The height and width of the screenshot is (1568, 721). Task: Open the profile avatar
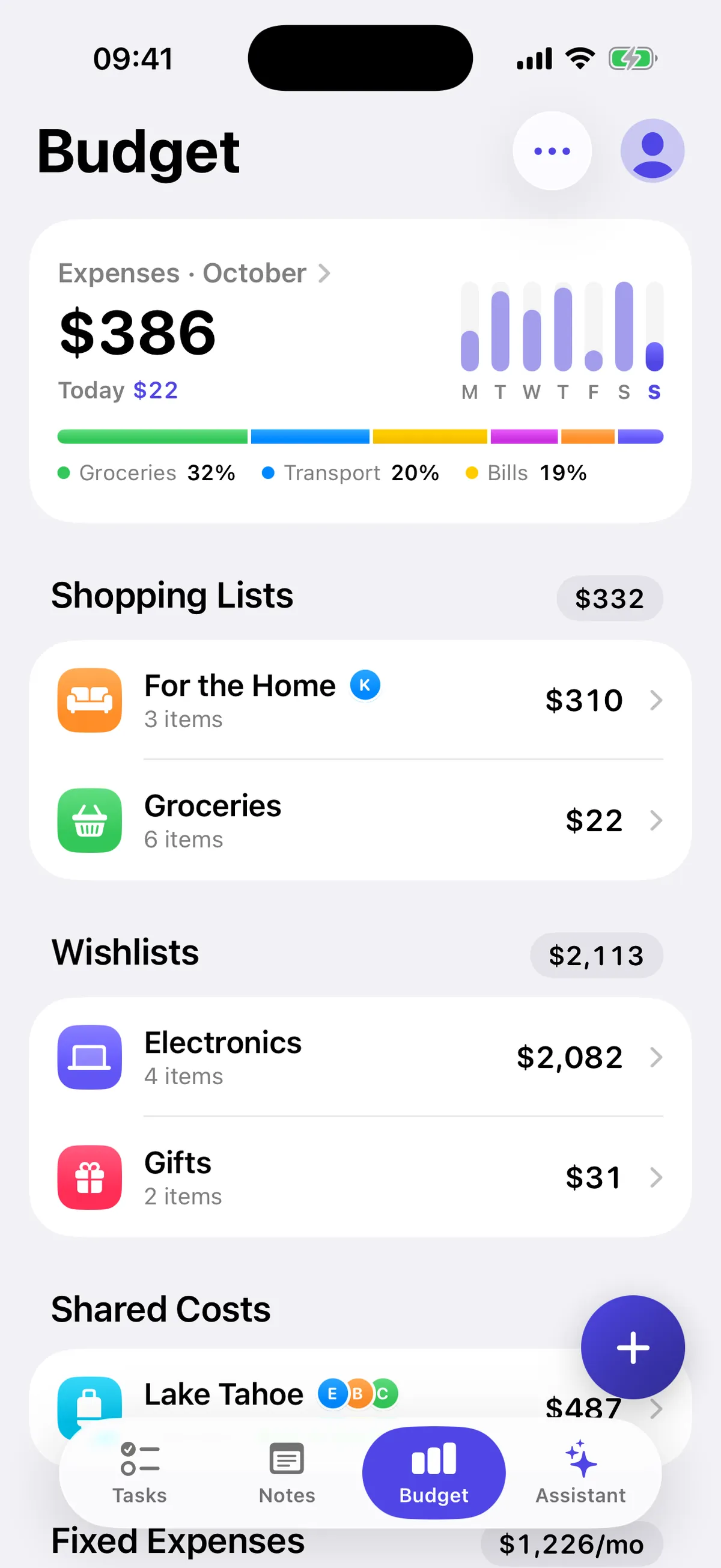[x=653, y=151]
